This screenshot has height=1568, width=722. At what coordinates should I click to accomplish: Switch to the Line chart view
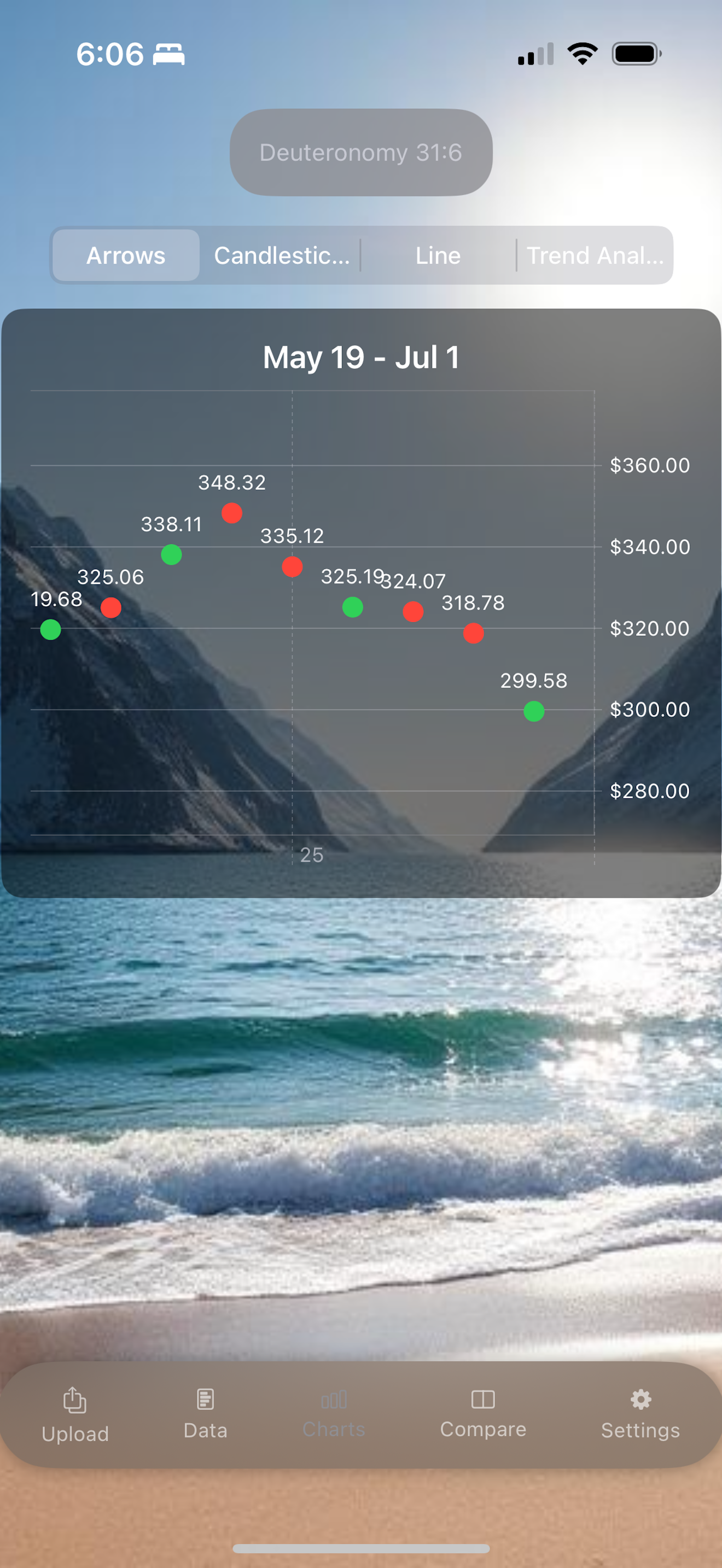(438, 255)
